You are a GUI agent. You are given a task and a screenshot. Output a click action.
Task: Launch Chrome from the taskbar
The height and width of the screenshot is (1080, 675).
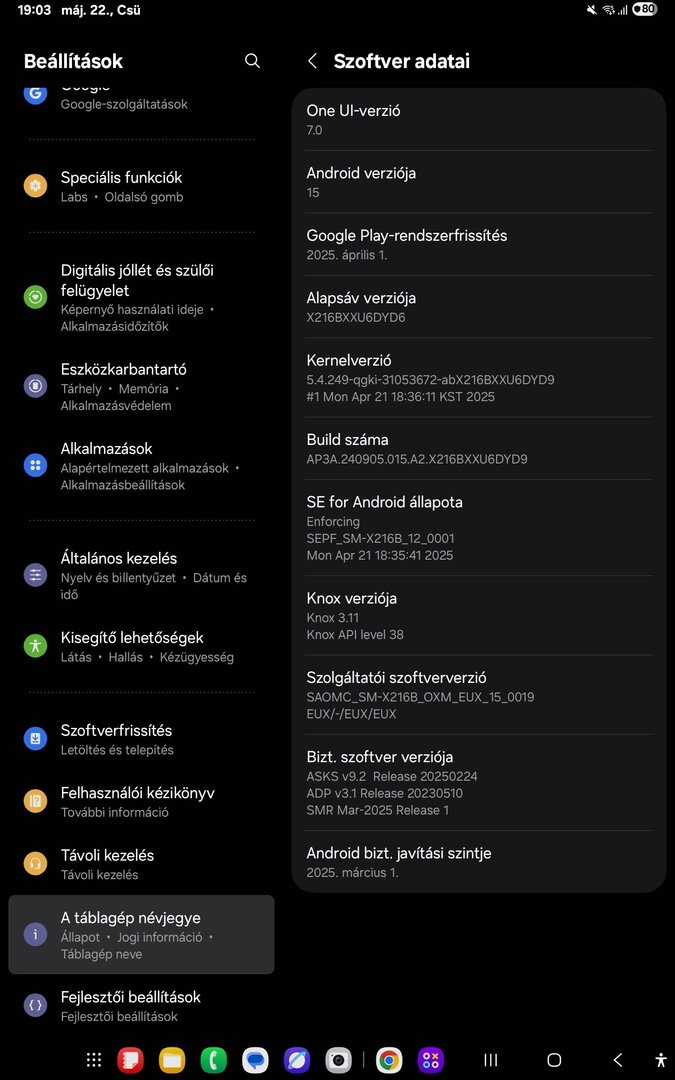(x=389, y=1060)
